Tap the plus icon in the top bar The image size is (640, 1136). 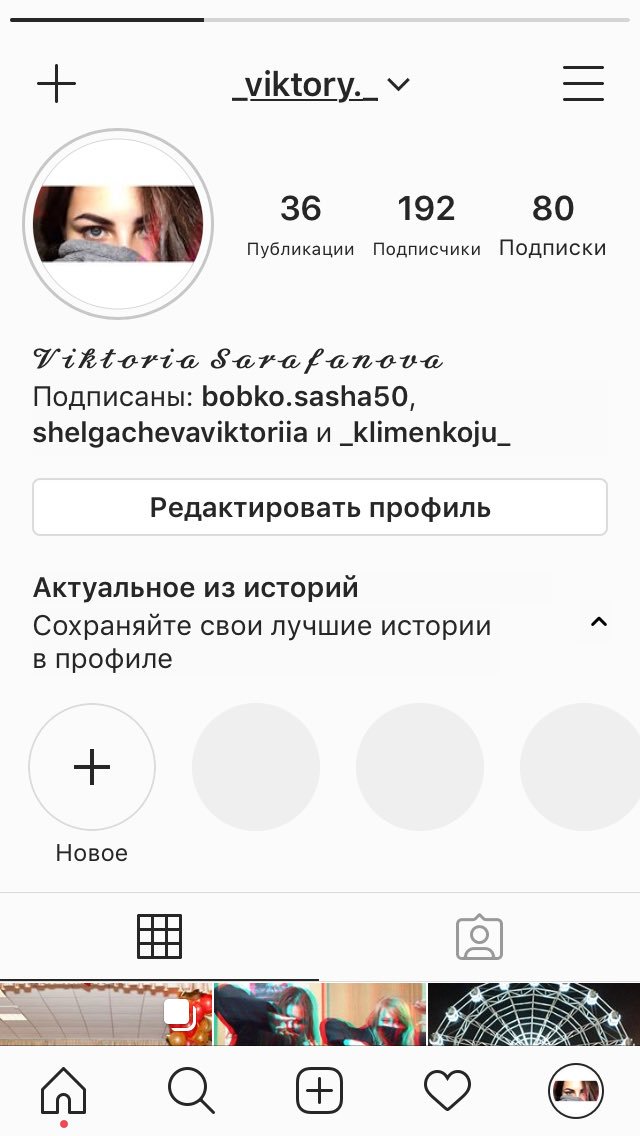point(56,84)
